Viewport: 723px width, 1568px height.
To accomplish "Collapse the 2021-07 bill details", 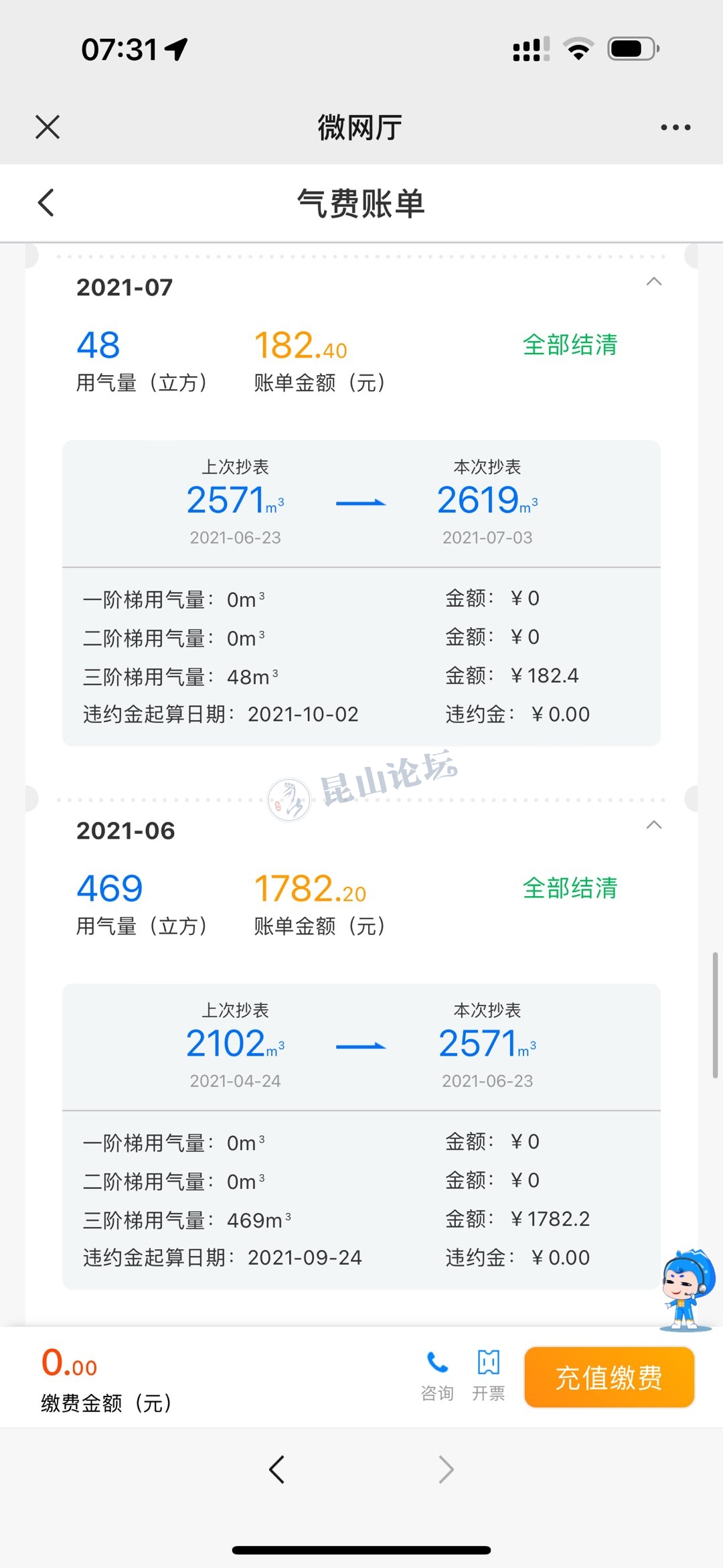I will point(653,282).
